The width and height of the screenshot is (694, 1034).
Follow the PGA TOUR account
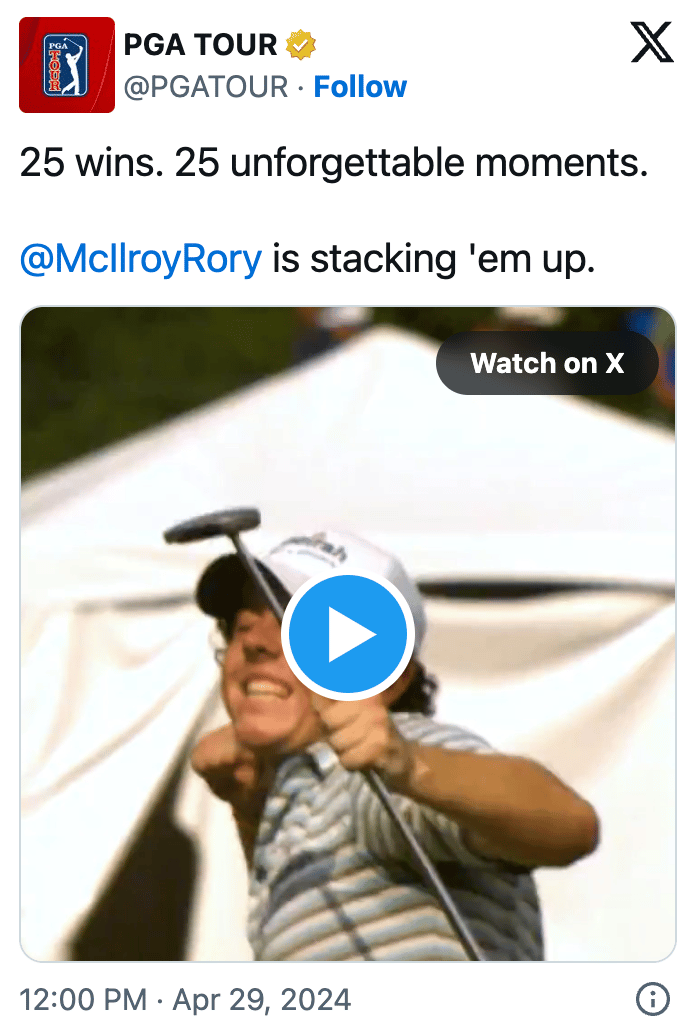pos(360,87)
